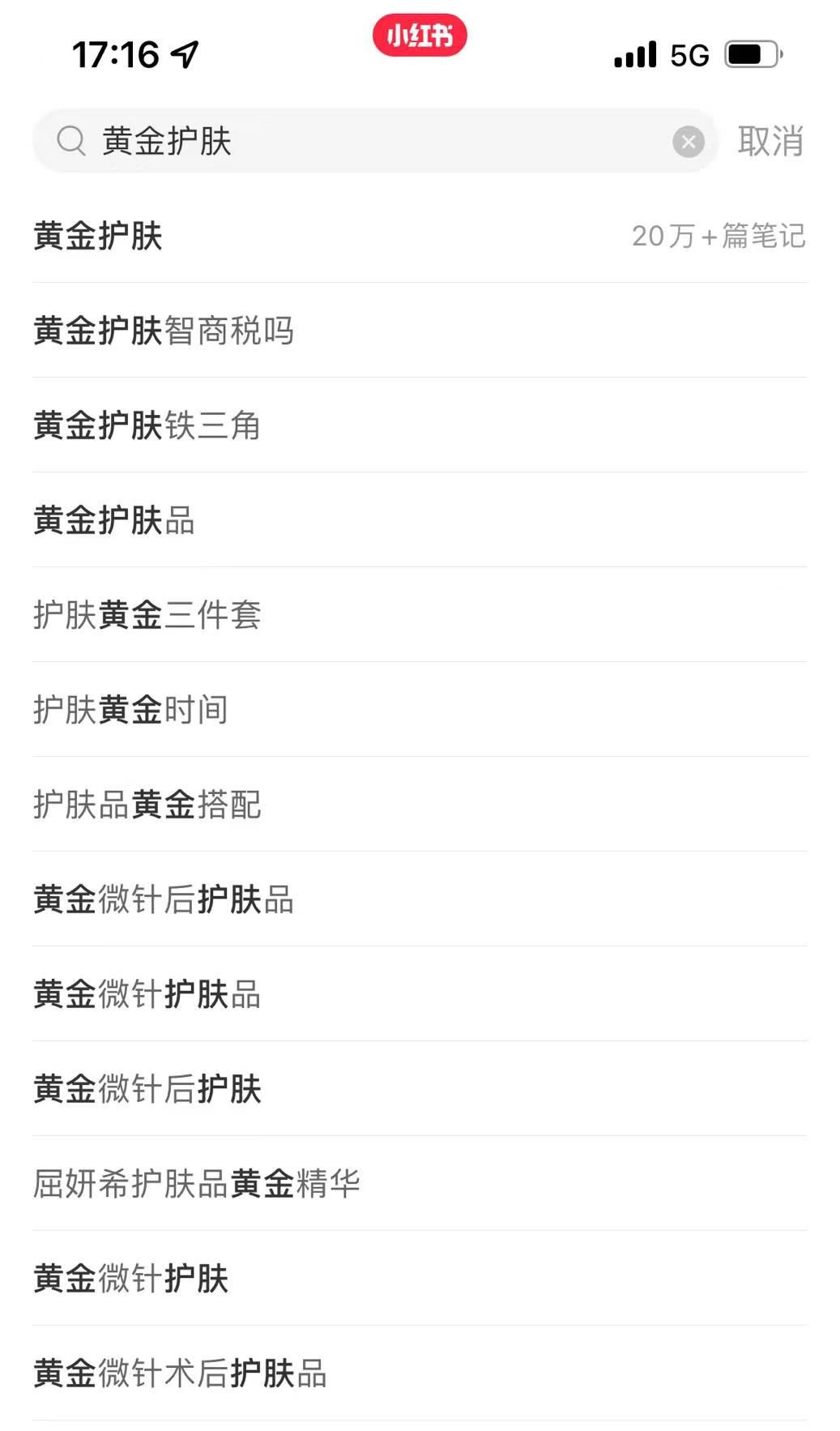Viewport: 840px width, 1431px height.
Task: Choose the suggestion 黄金护肤铁三角
Action: click(420, 425)
